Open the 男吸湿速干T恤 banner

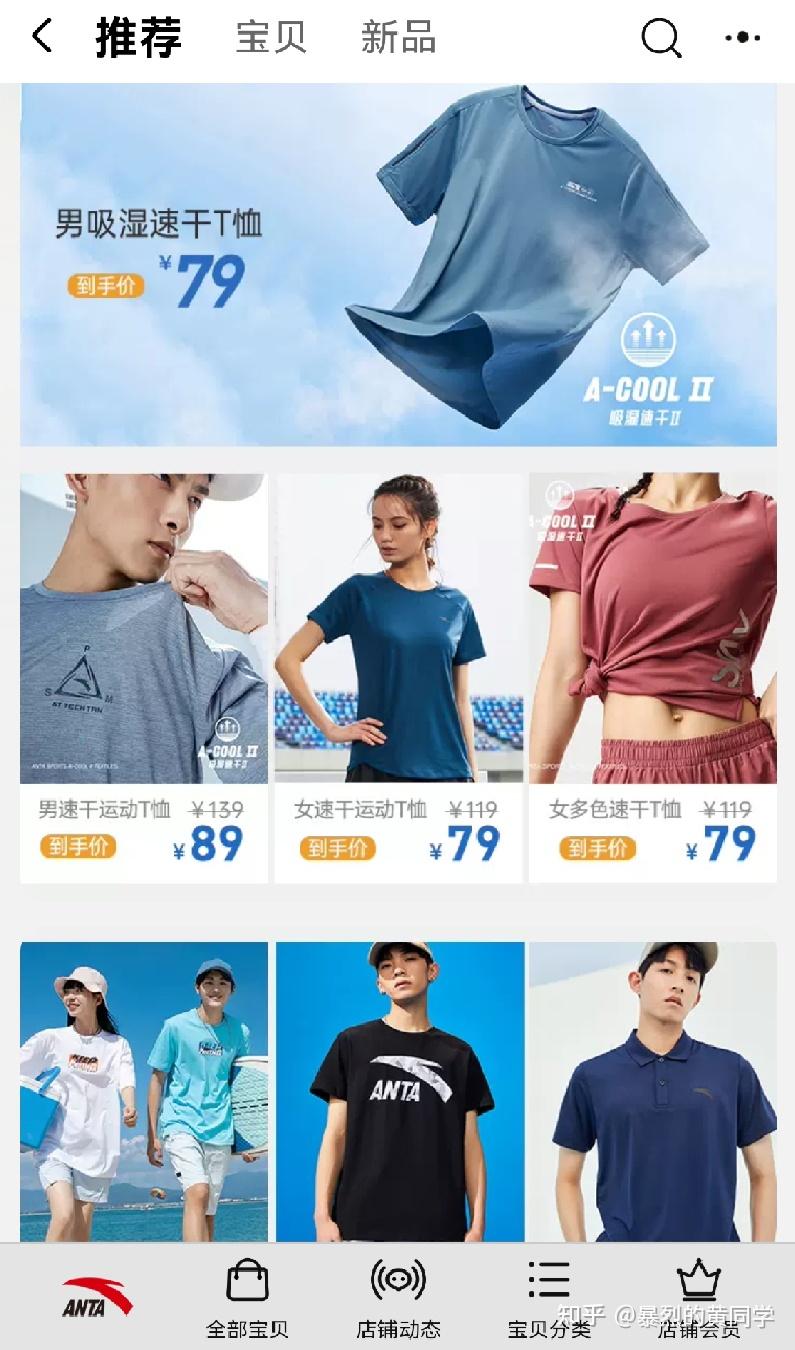pos(398,265)
